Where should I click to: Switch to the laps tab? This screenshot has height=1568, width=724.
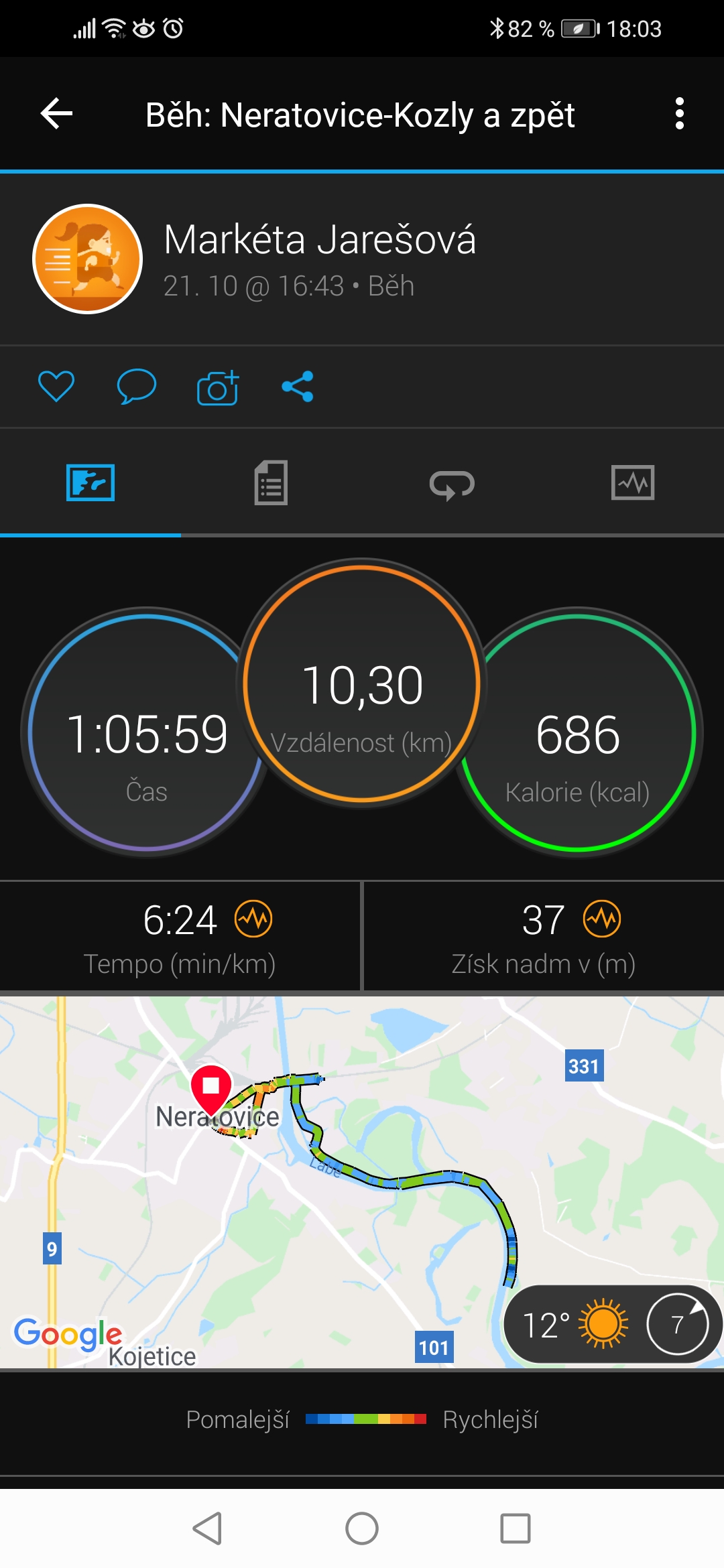[x=452, y=484]
